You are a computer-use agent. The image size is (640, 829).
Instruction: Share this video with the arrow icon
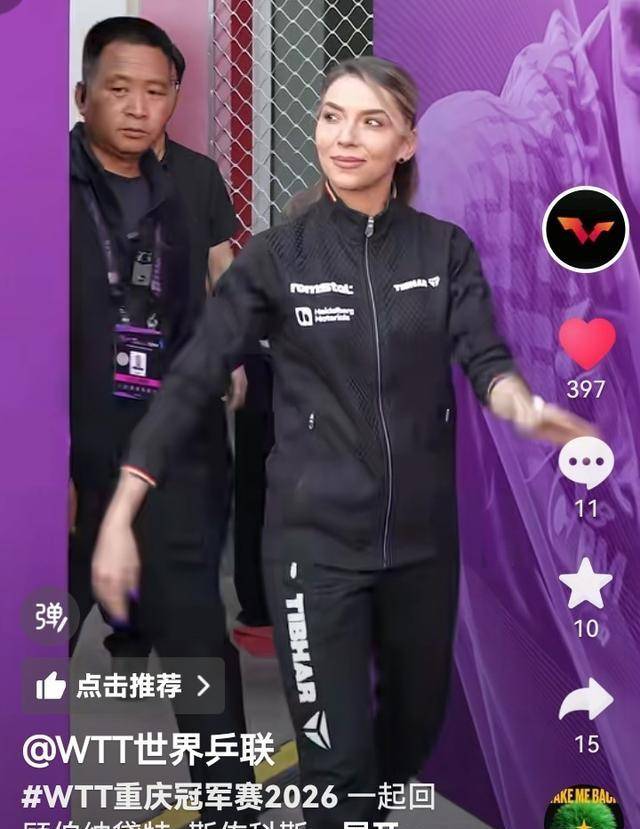586,699
